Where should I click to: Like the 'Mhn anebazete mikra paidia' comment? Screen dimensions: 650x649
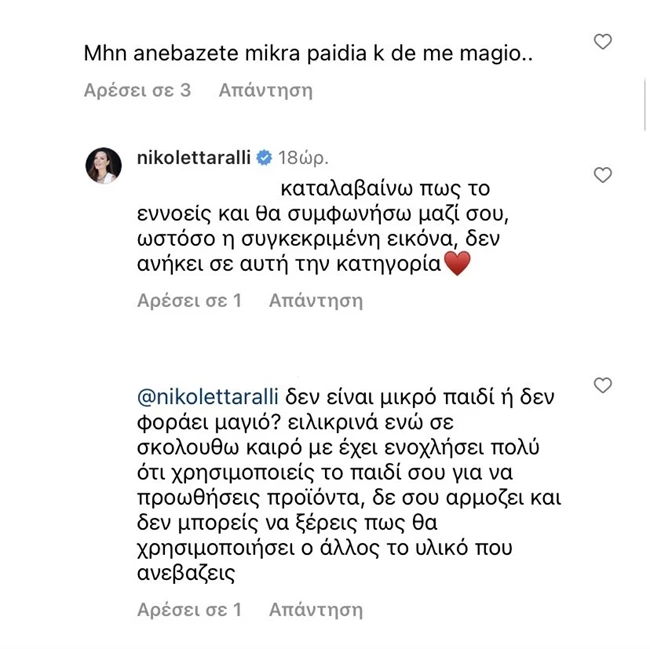click(x=602, y=41)
